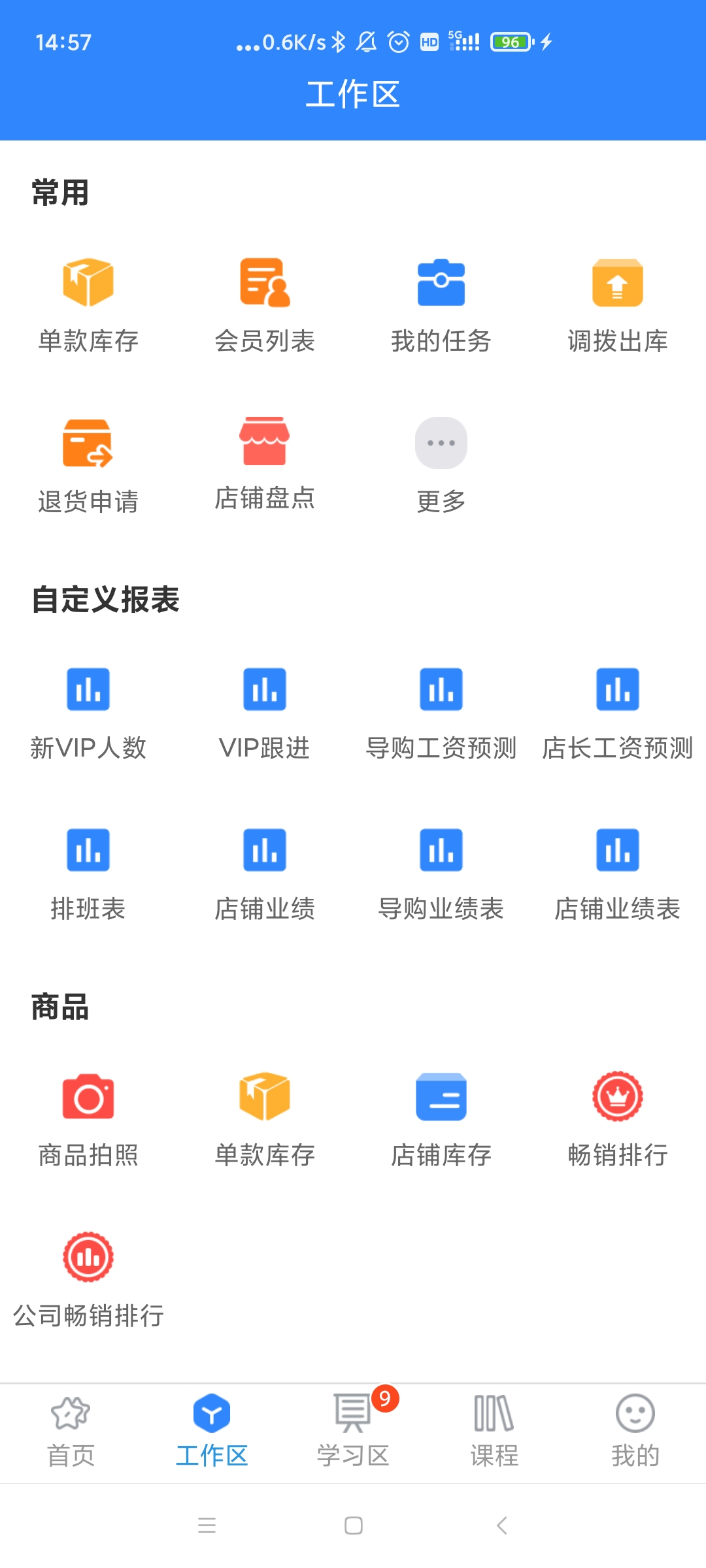Image resolution: width=706 pixels, height=1568 pixels.
Task: Open the 单款库存 inventory tool
Action: pyautogui.click(x=88, y=301)
